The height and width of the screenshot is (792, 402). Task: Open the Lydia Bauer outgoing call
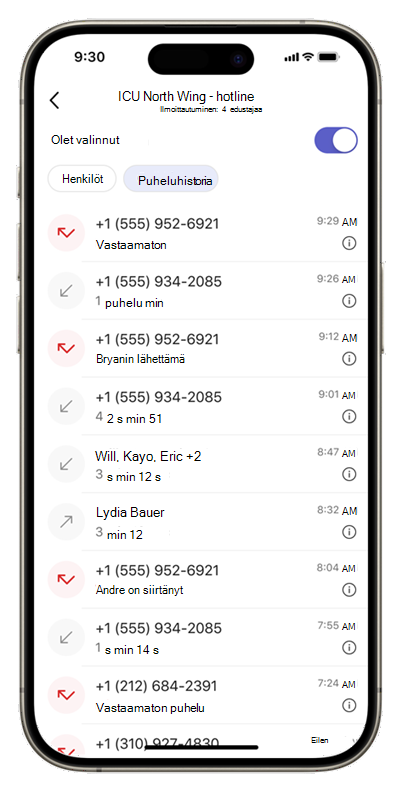[202, 522]
